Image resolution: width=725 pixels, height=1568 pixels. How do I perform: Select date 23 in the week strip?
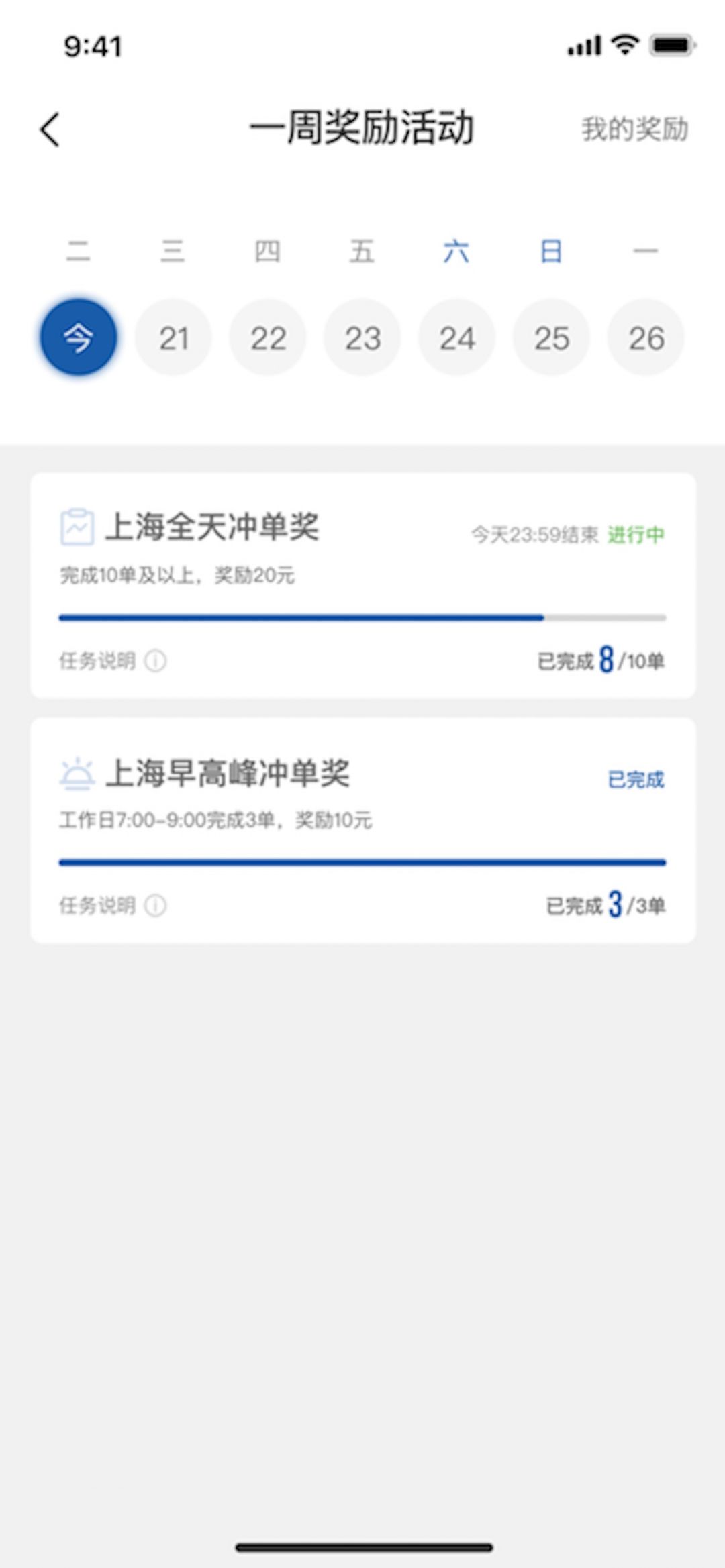[362, 337]
